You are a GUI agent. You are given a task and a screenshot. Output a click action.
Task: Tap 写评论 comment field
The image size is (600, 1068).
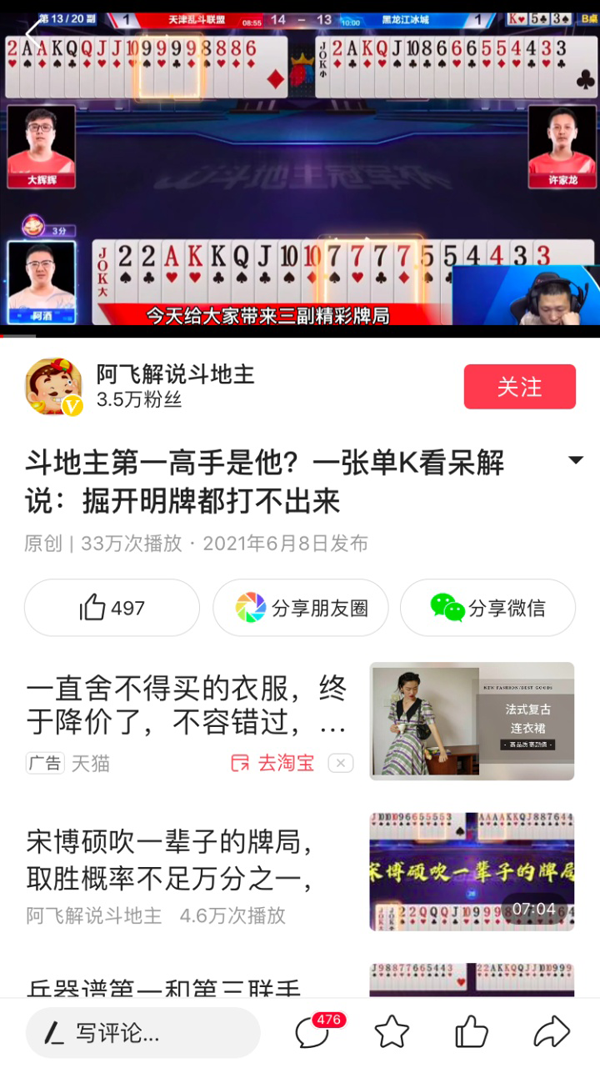(x=142, y=1033)
